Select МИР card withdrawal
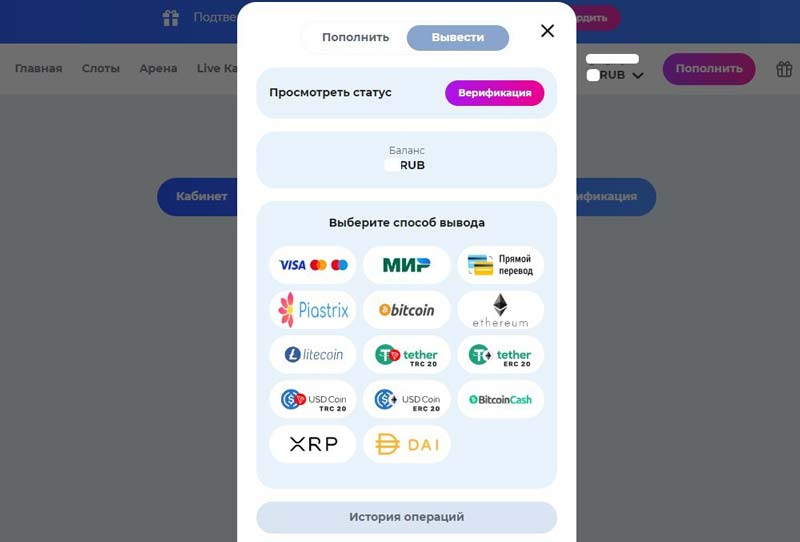Screen dimensions: 800x542 406,265
